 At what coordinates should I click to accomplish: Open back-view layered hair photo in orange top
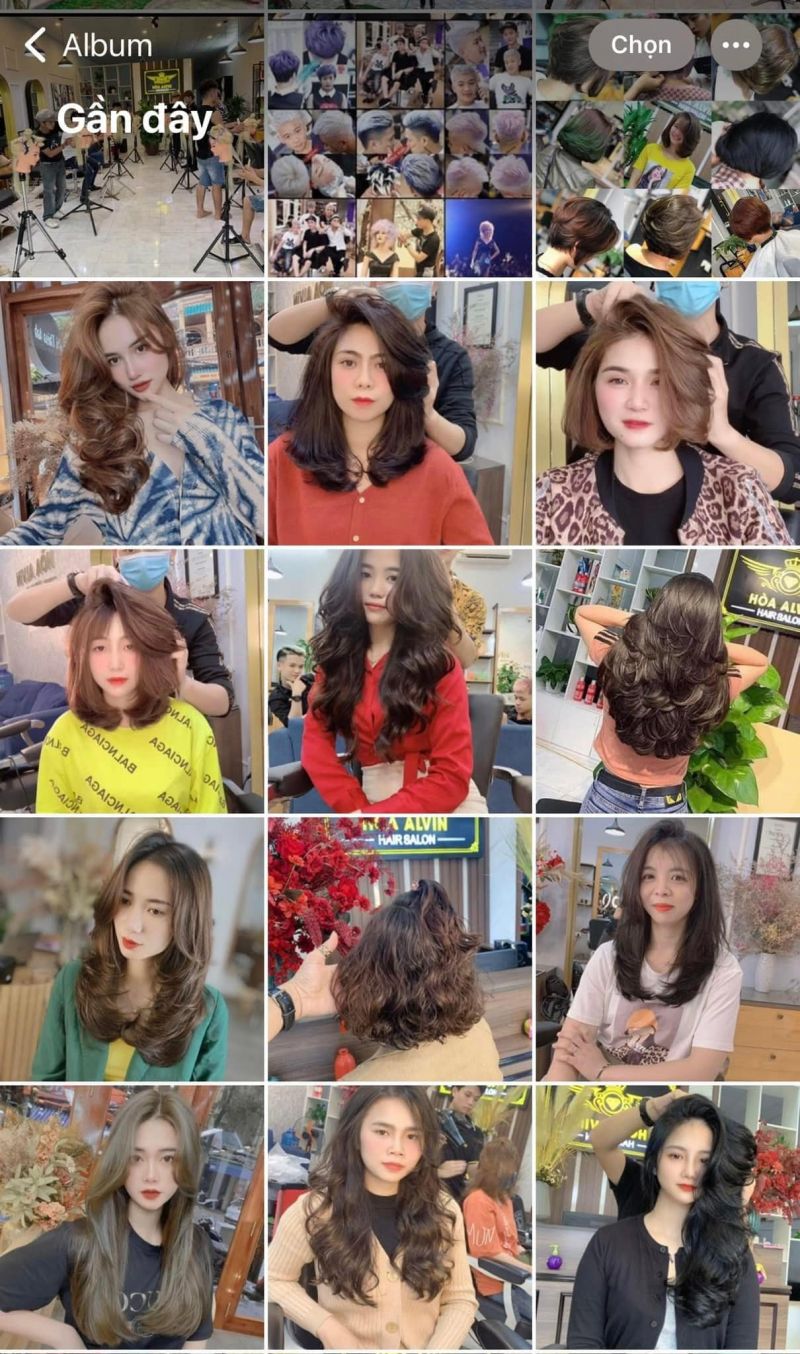(667, 680)
